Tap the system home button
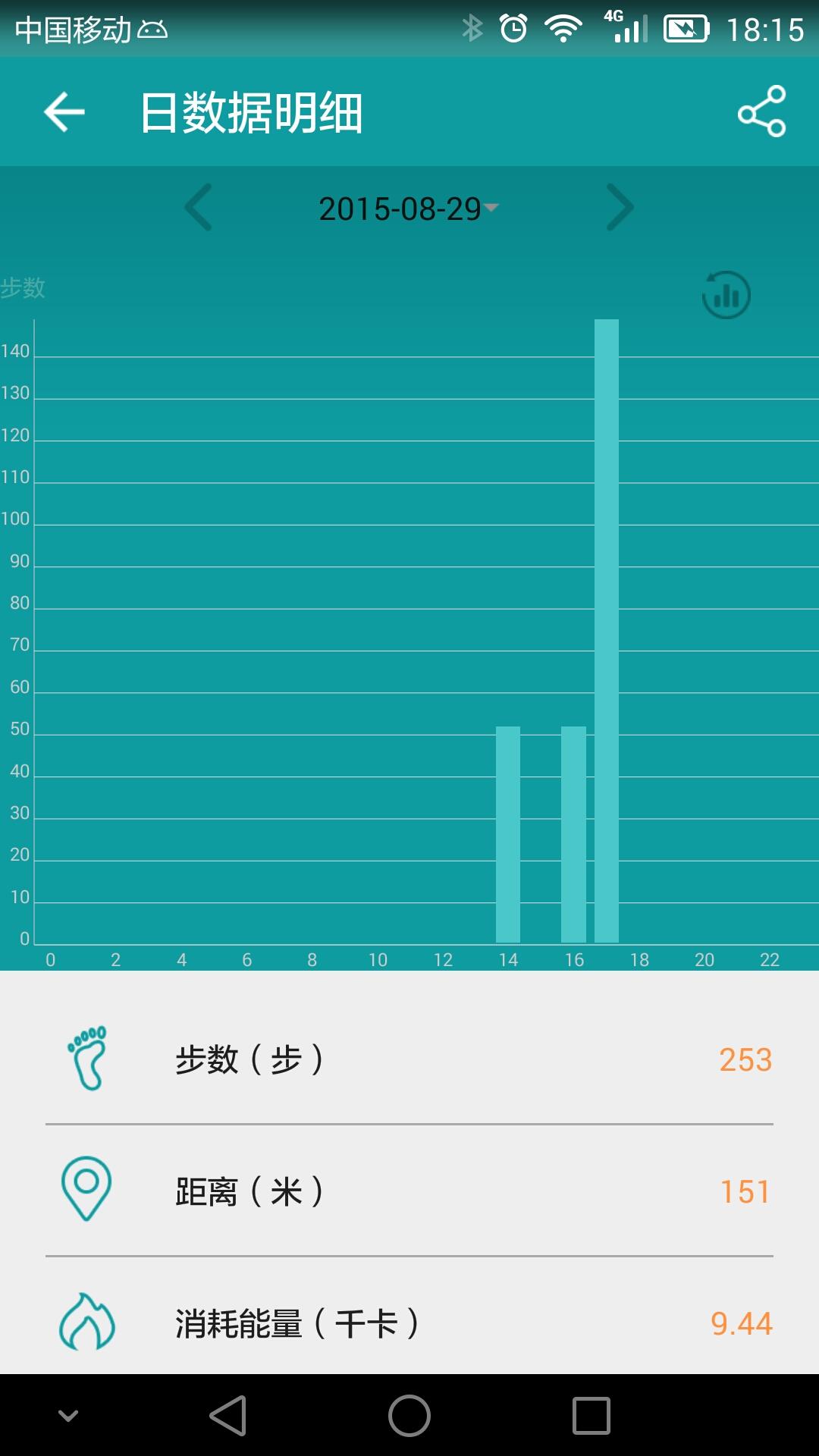This screenshot has width=819, height=1456. [x=409, y=1416]
